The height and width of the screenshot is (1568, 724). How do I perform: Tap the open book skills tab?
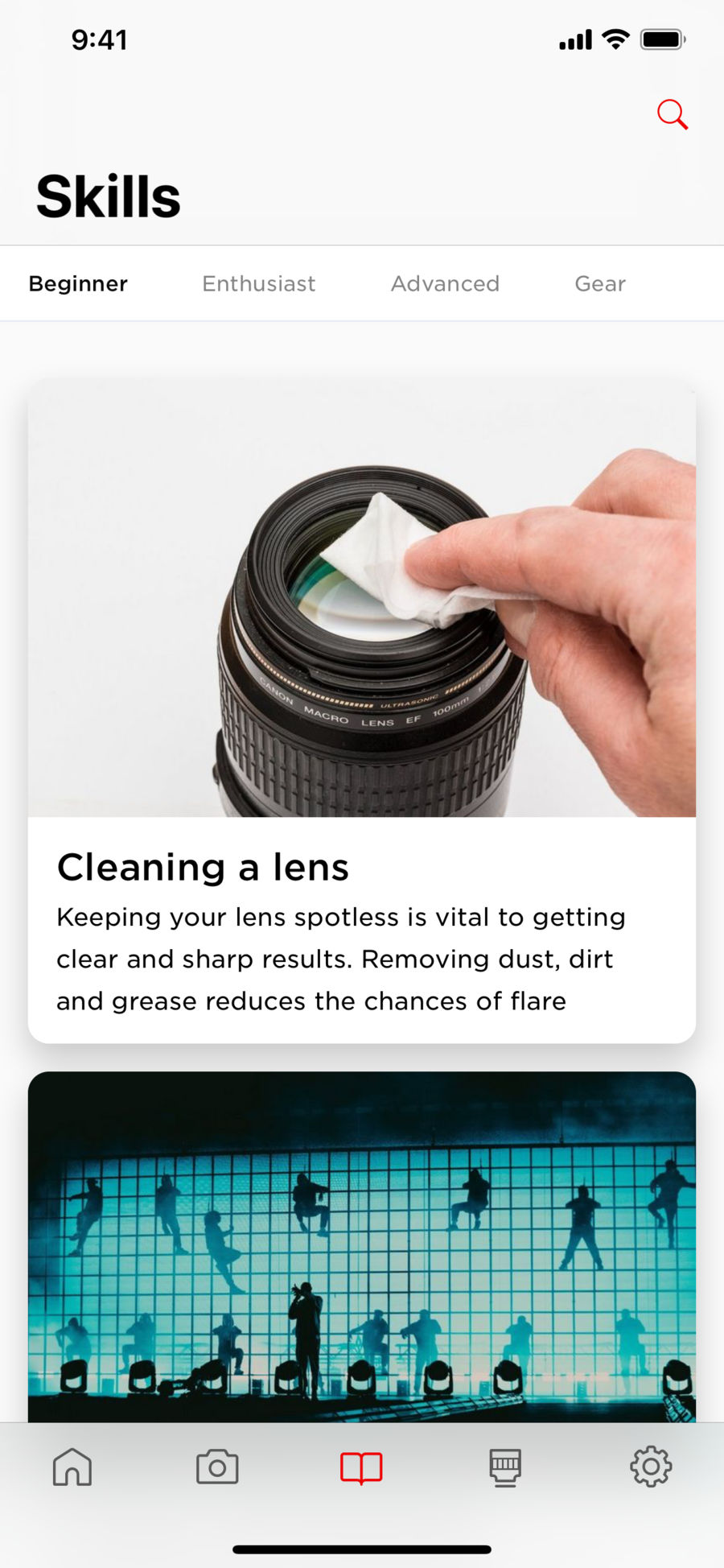361,1467
